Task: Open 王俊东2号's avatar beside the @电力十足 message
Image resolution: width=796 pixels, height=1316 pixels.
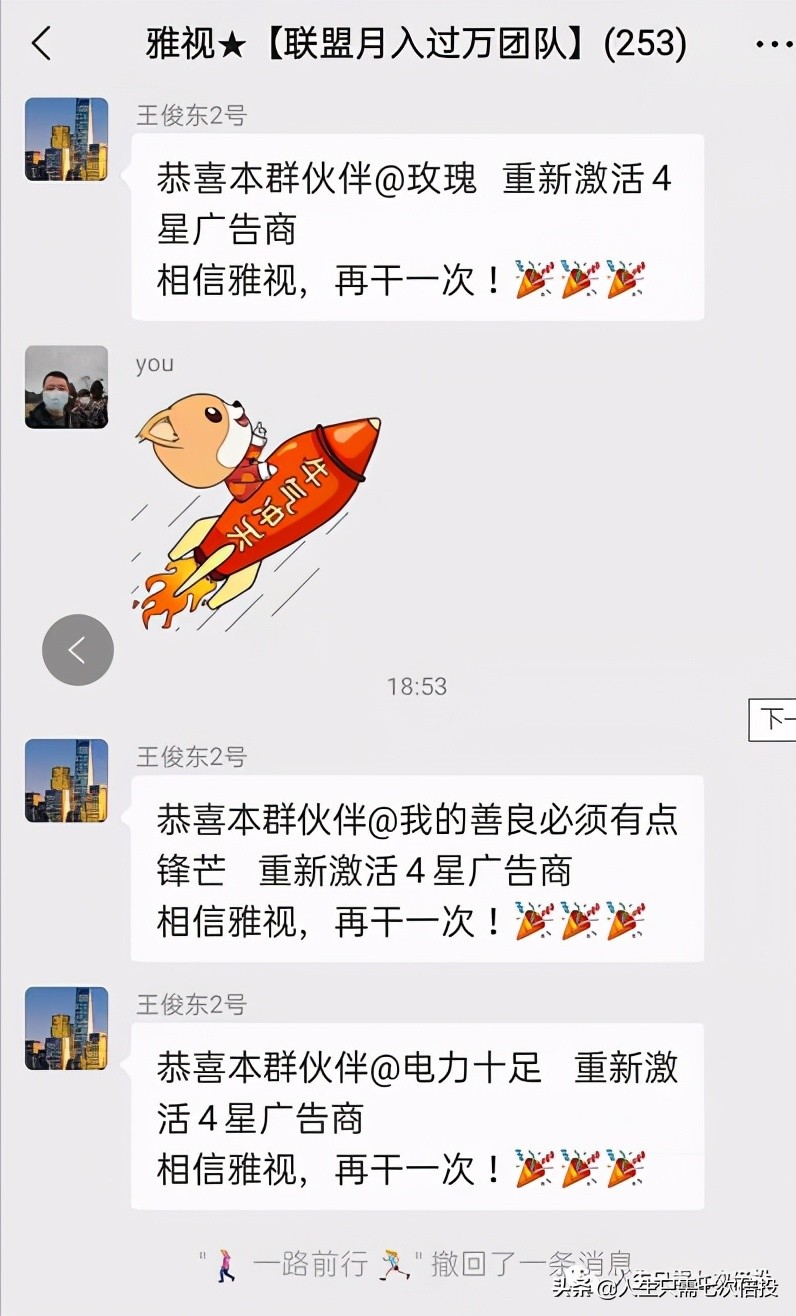Action: (66, 1028)
